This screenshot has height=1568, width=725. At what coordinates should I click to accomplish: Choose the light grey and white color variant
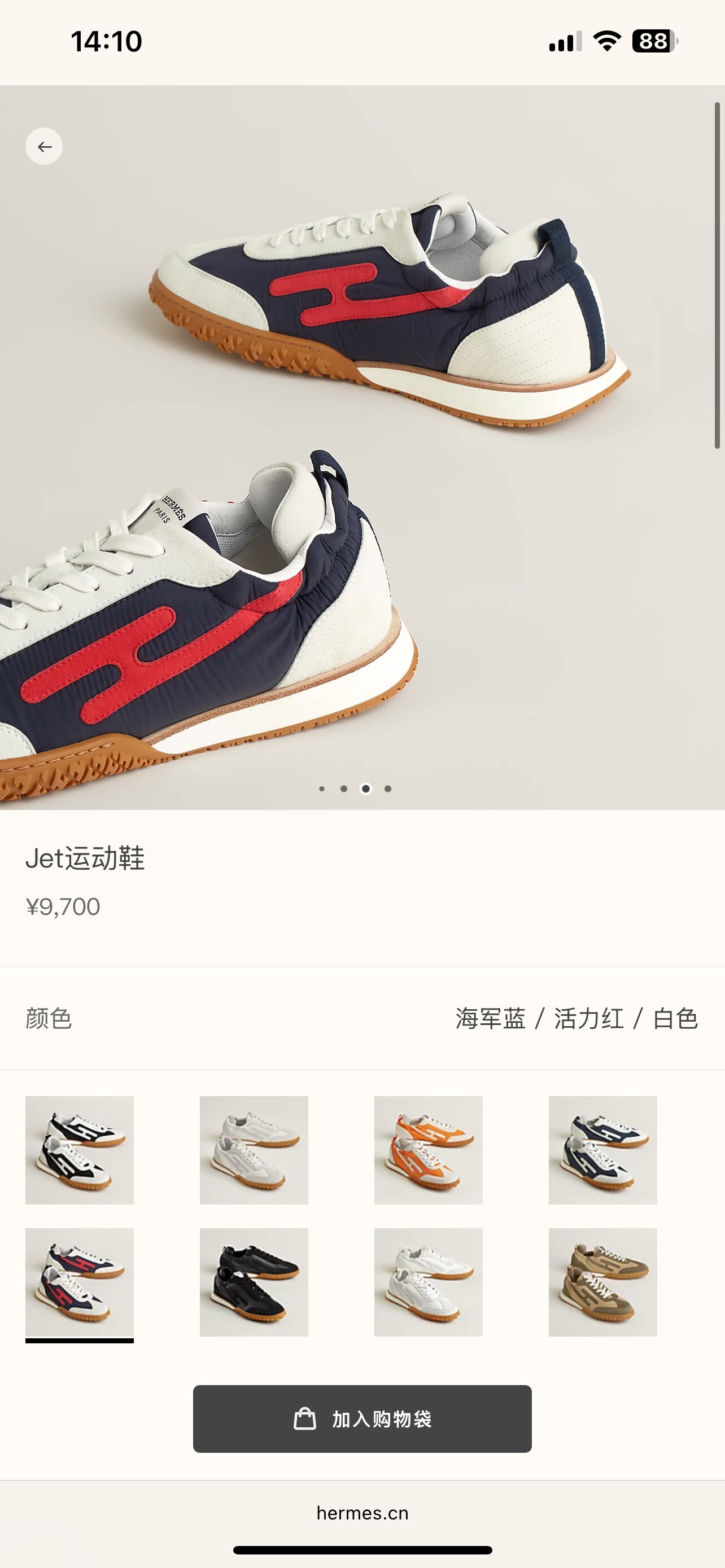[254, 1150]
